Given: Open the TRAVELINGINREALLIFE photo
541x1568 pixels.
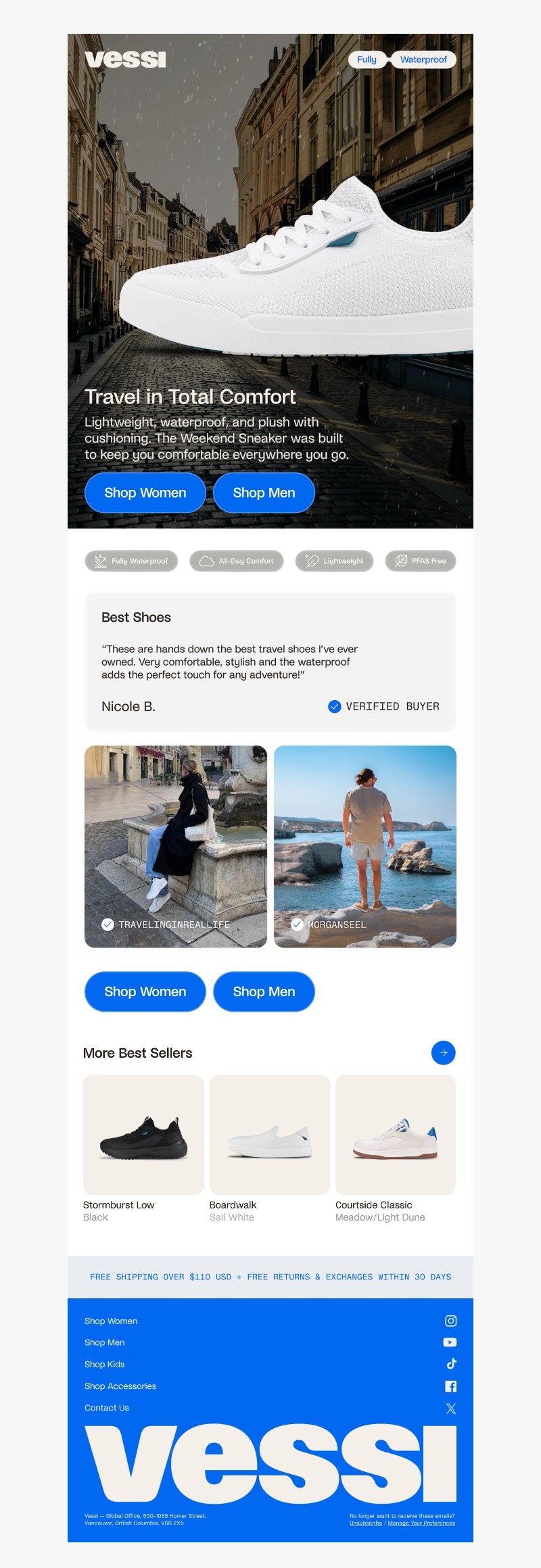Looking at the screenshot, I should (176, 846).
